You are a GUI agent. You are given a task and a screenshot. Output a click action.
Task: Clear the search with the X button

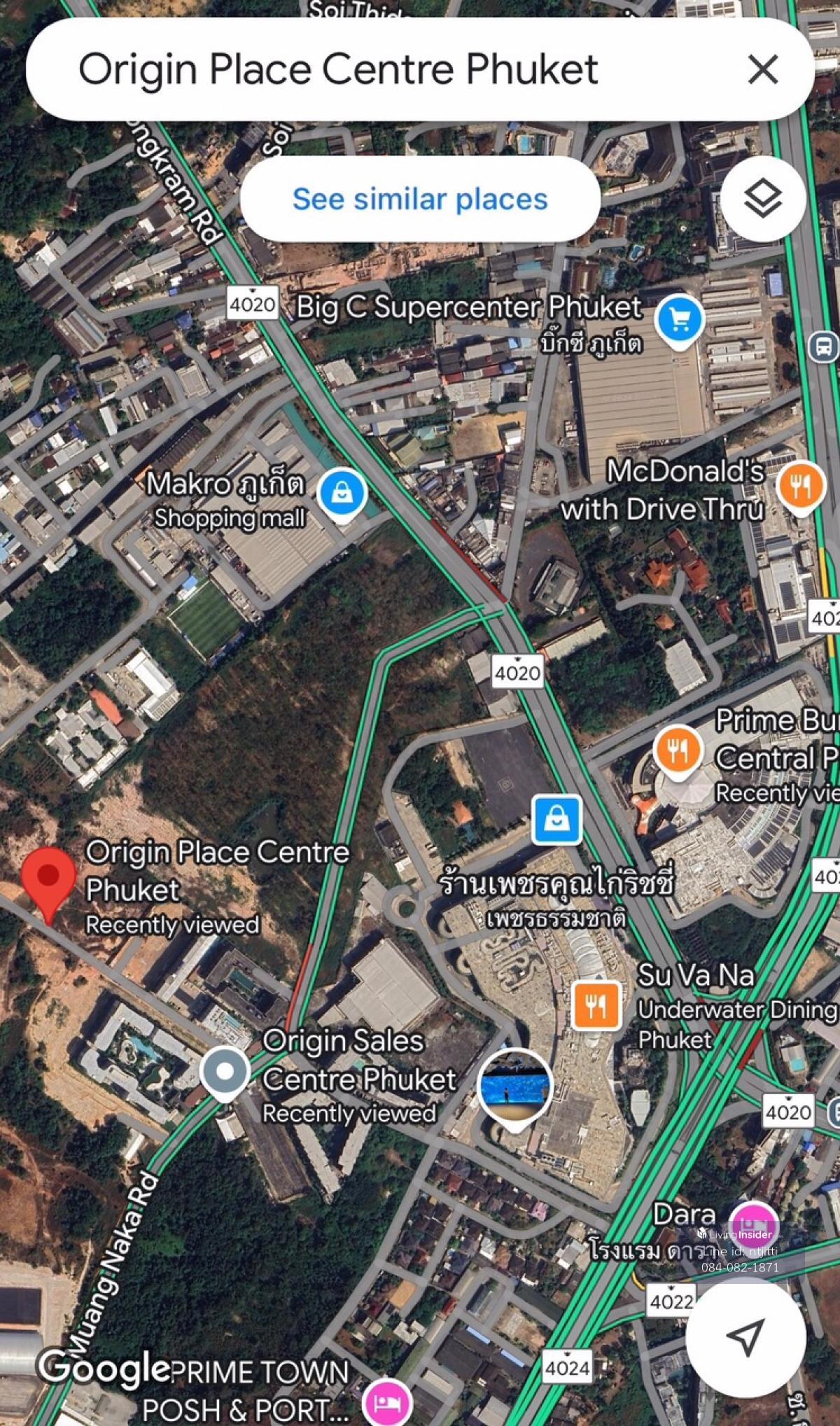(x=762, y=69)
